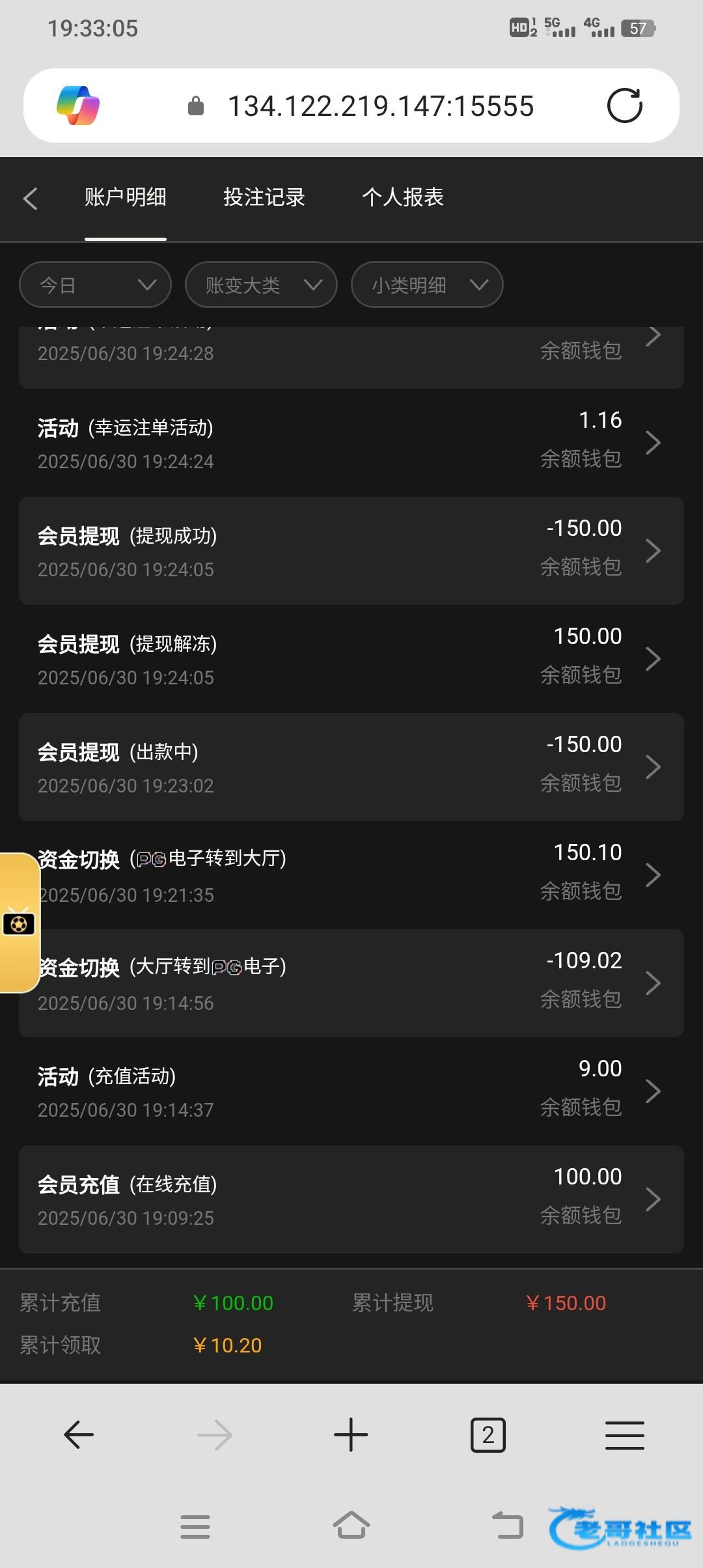Switch to the 投注记录 tab
Screen dimensions: 703x1568
click(264, 197)
